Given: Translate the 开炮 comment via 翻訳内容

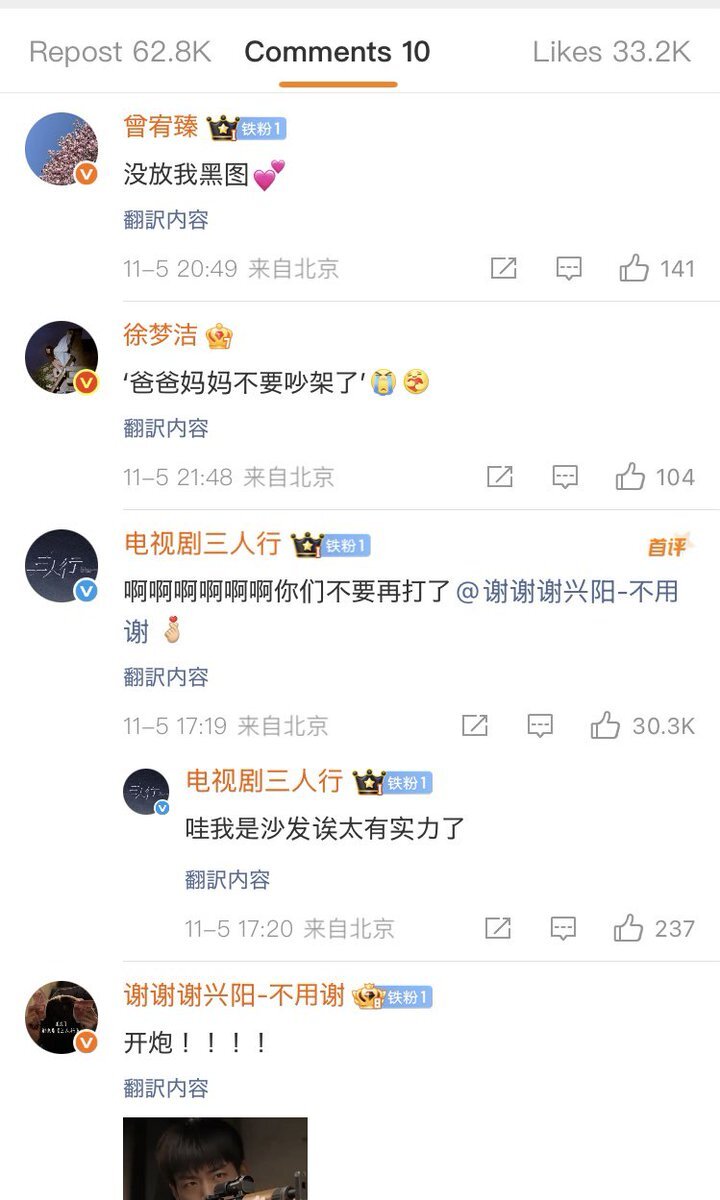Looking at the screenshot, I should tap(166, 1088).
